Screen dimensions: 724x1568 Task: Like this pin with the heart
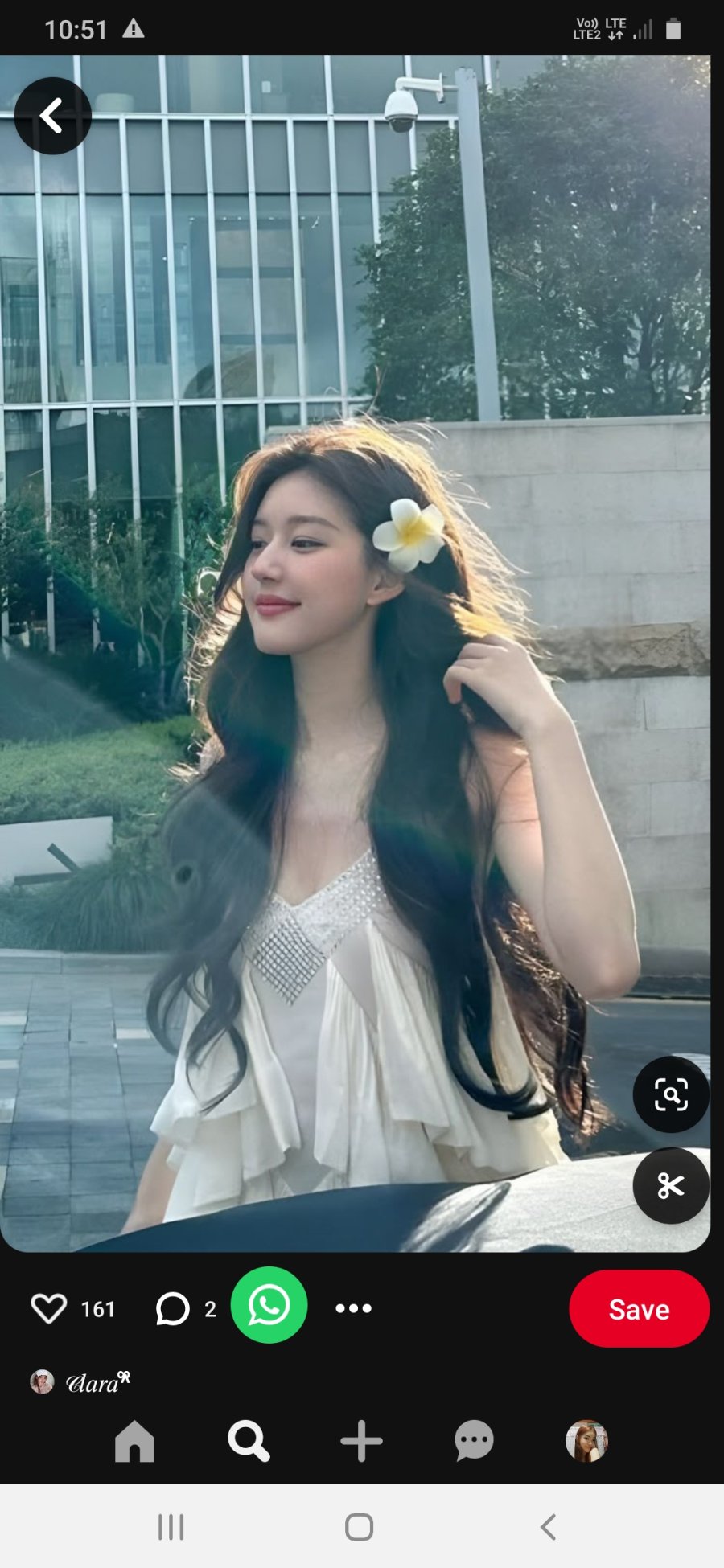point(48,1308)
